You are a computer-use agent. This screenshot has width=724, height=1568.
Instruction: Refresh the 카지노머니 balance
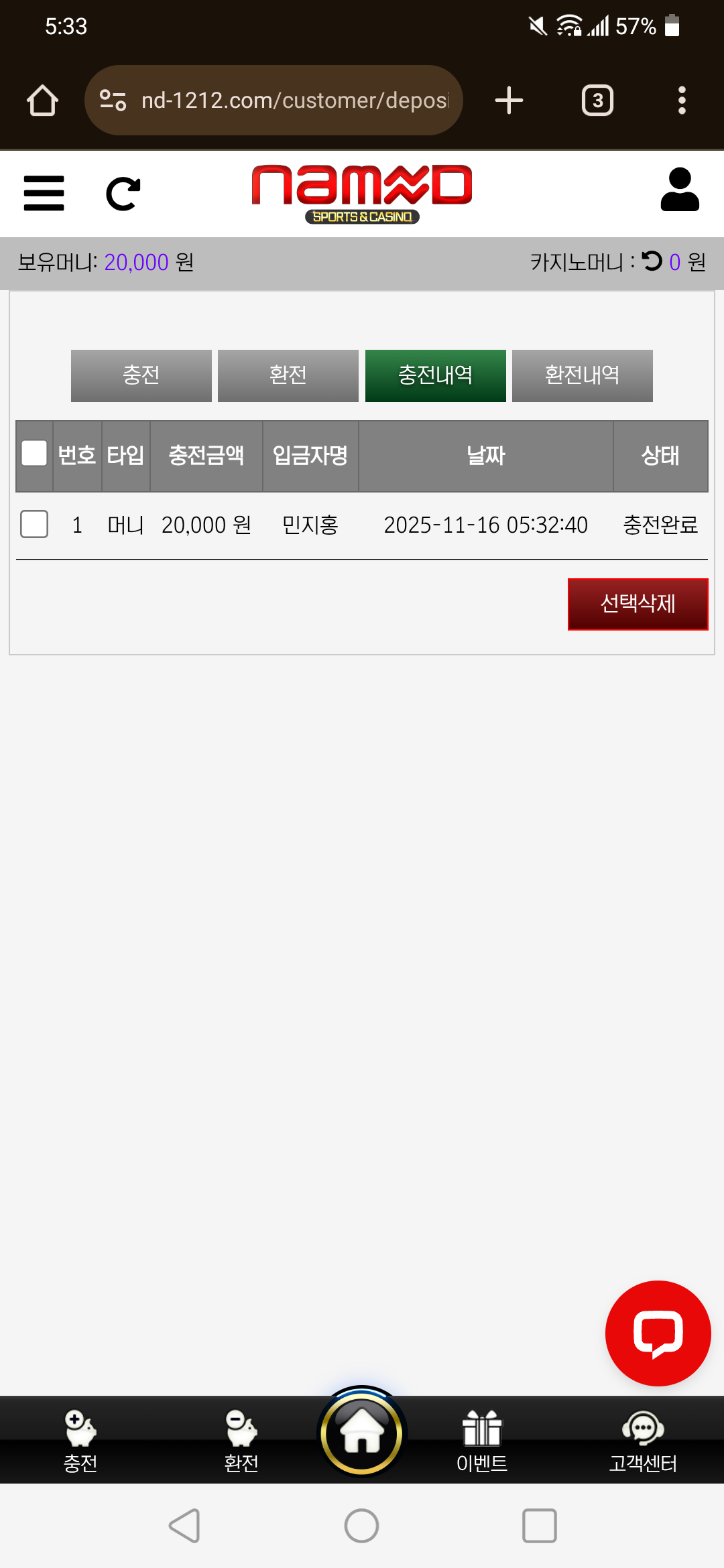point(652,261)
